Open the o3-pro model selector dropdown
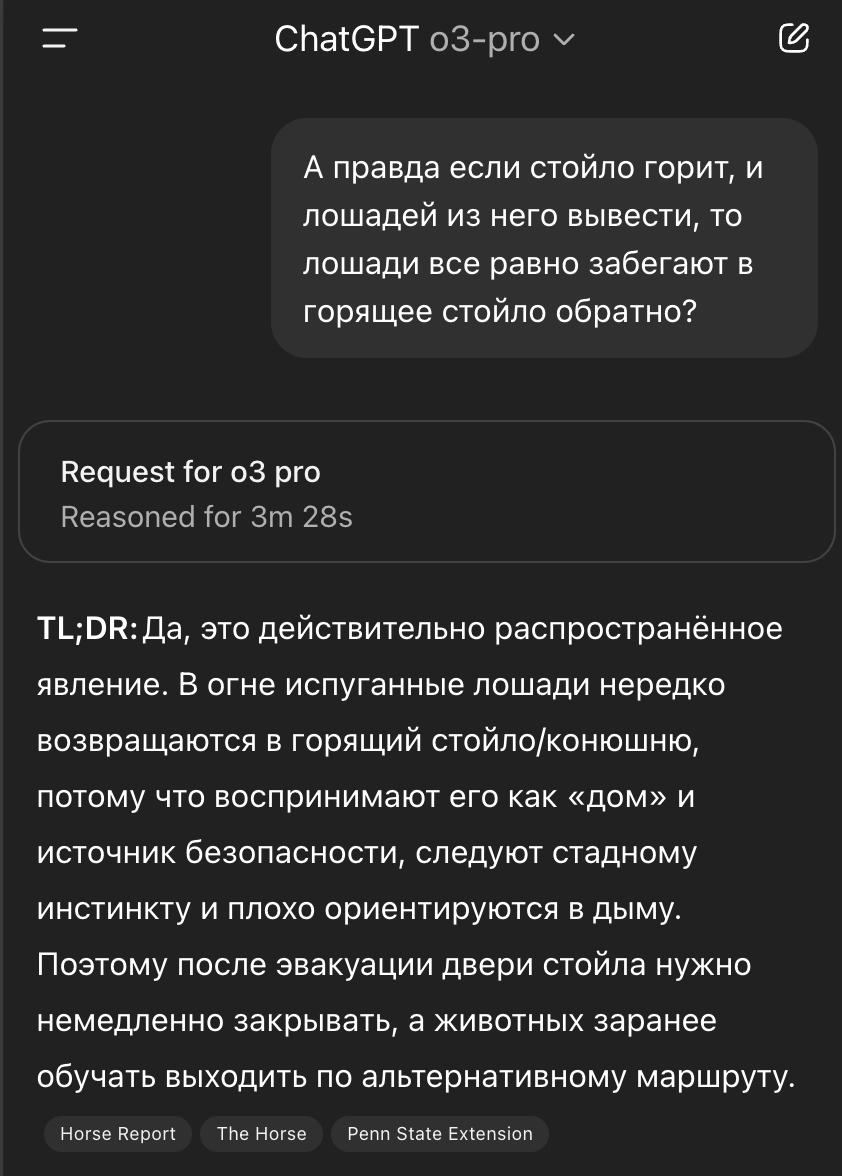842x1176 pixels. click(502, 40)
